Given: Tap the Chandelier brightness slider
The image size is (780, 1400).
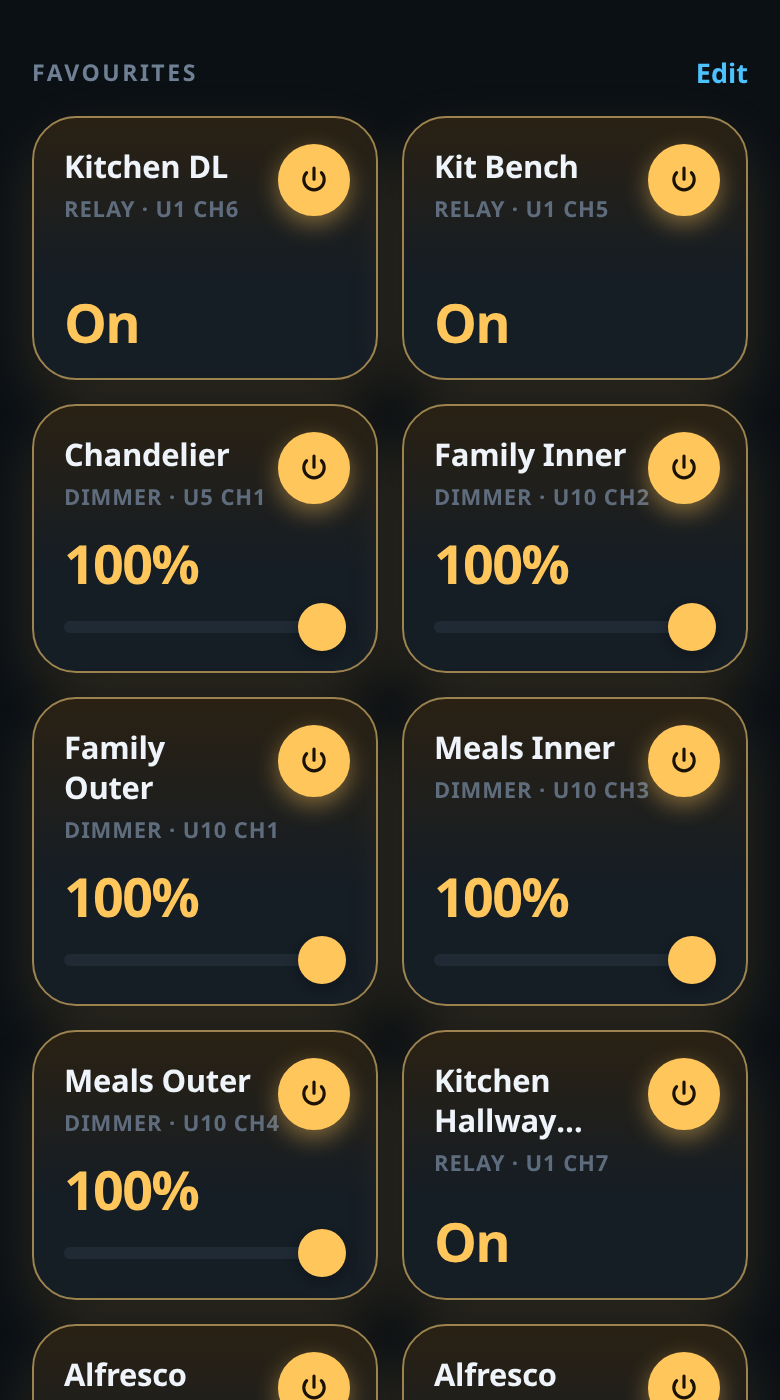Looking at the screenshot, I should coord(205,627).
